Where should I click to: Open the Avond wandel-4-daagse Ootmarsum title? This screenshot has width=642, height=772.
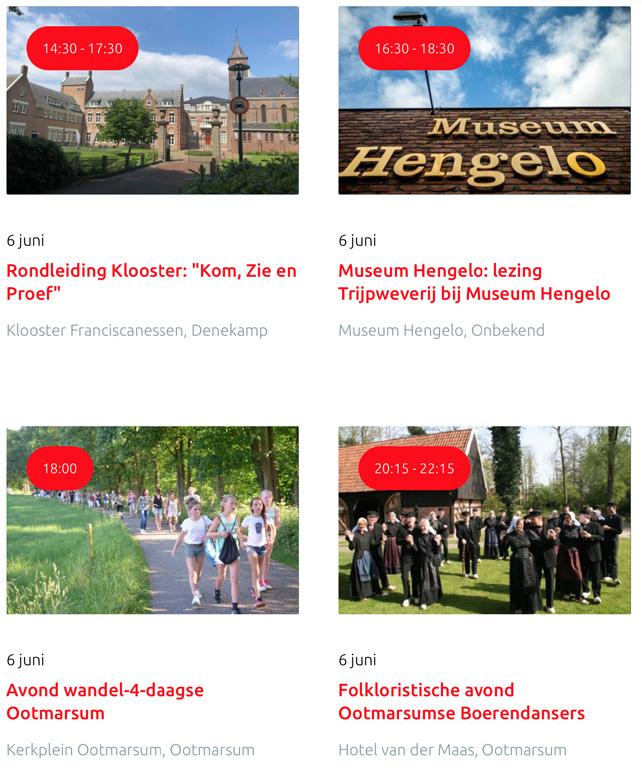point(105,701)
